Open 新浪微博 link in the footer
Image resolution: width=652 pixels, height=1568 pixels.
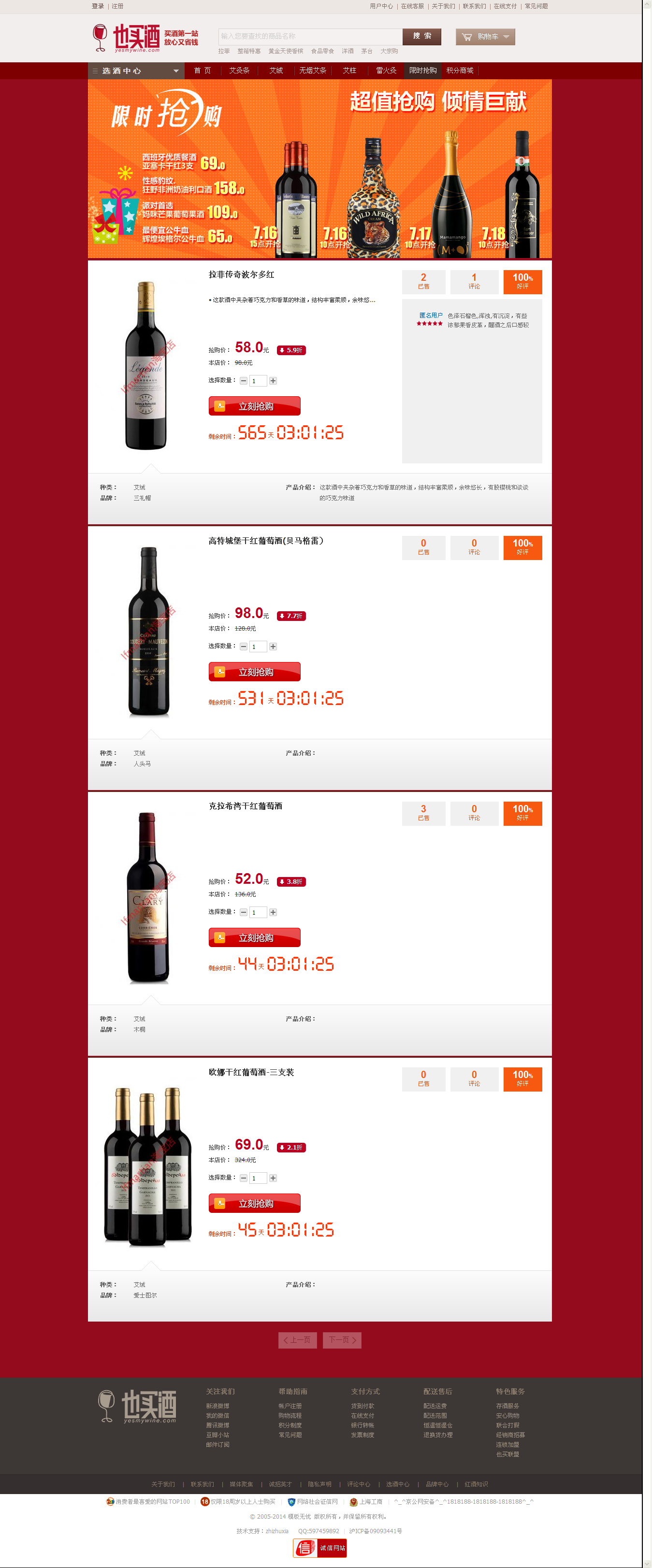click(x=217, y=1406)
